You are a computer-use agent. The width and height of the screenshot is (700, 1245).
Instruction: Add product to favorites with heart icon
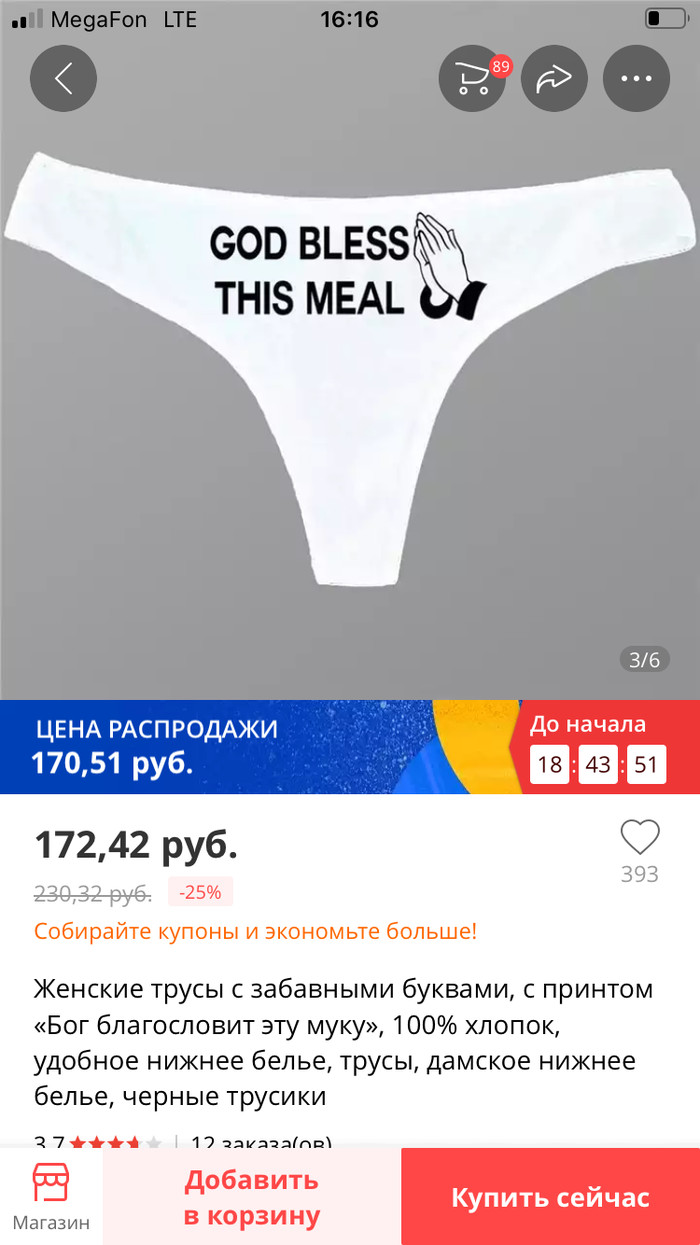[x=640, y=838]
